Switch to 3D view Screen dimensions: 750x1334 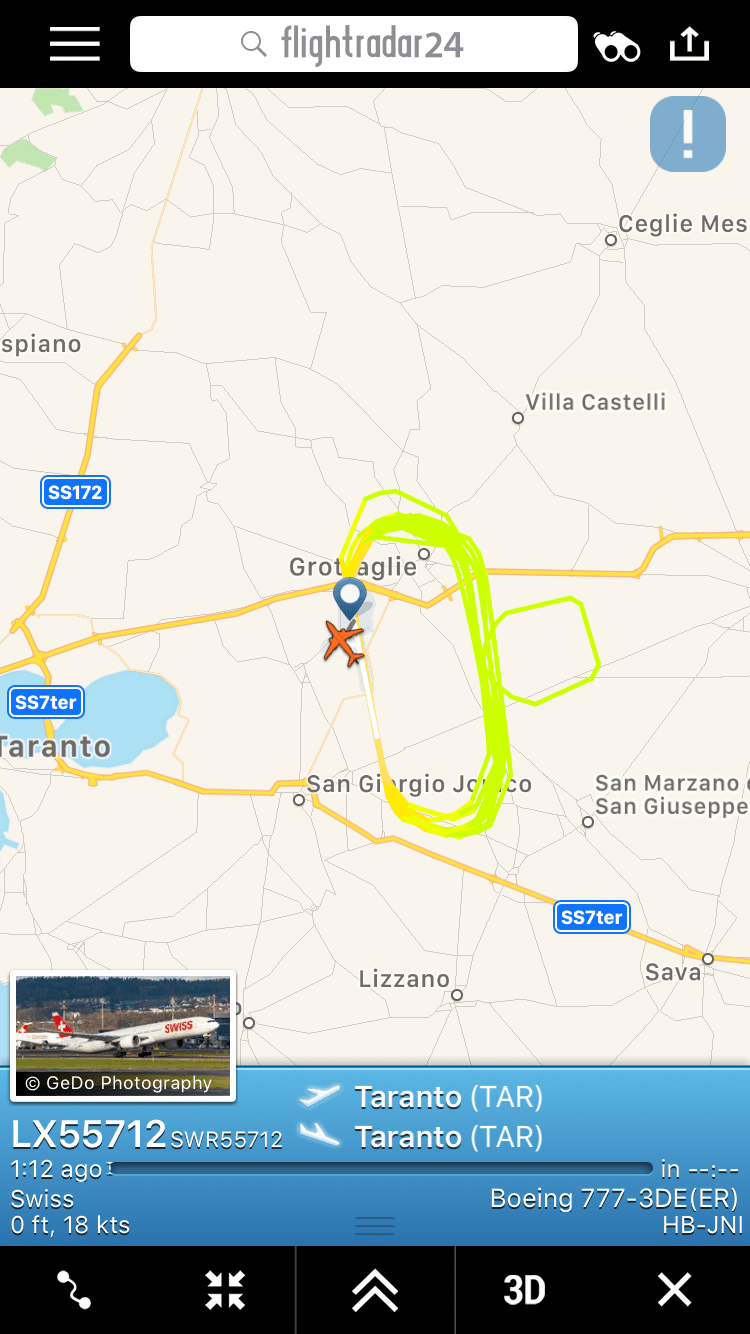(x=524, y=1290)
